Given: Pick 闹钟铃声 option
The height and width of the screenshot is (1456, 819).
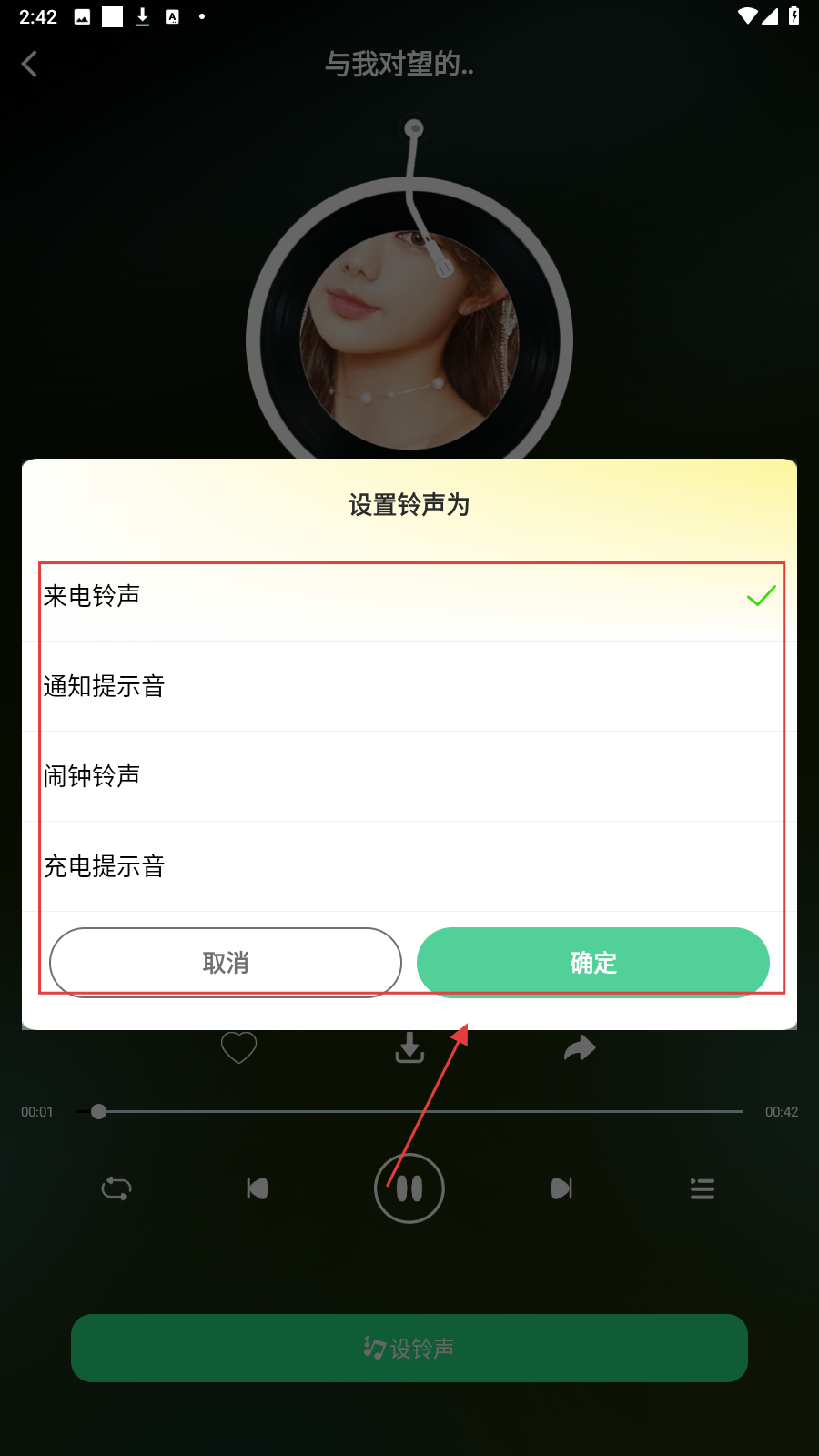Looking at the screenshot, I should pos(409,776).
